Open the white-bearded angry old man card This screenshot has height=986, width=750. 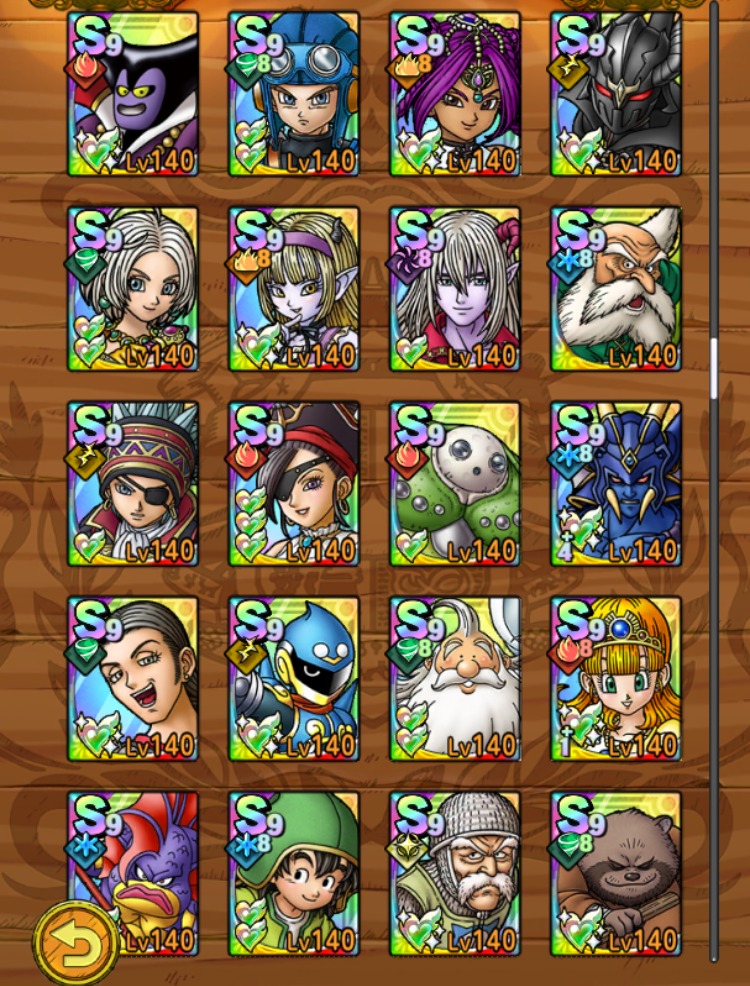pyautogui.click(x=616, y=289)
